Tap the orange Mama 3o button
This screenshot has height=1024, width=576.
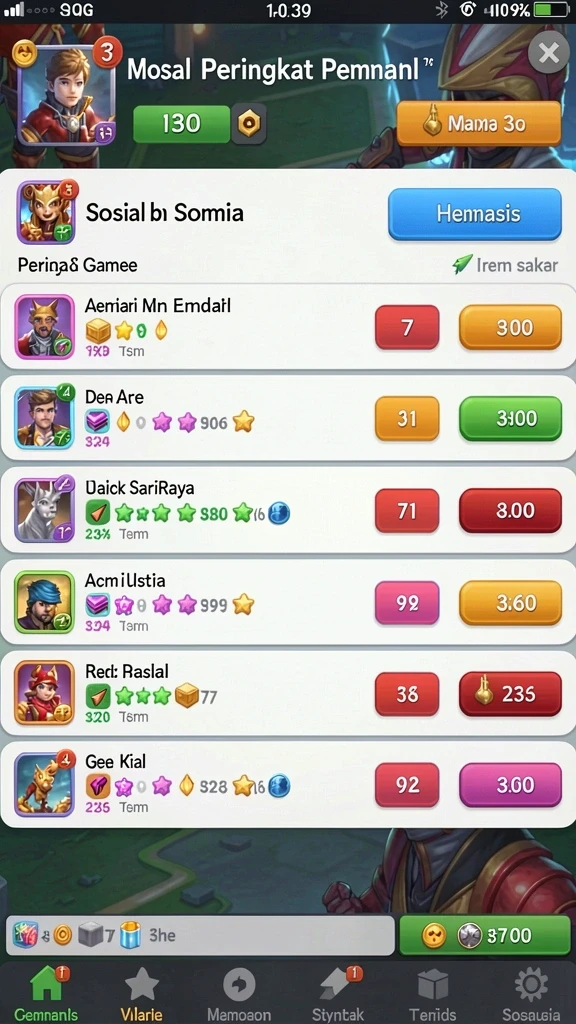point(479,123)
